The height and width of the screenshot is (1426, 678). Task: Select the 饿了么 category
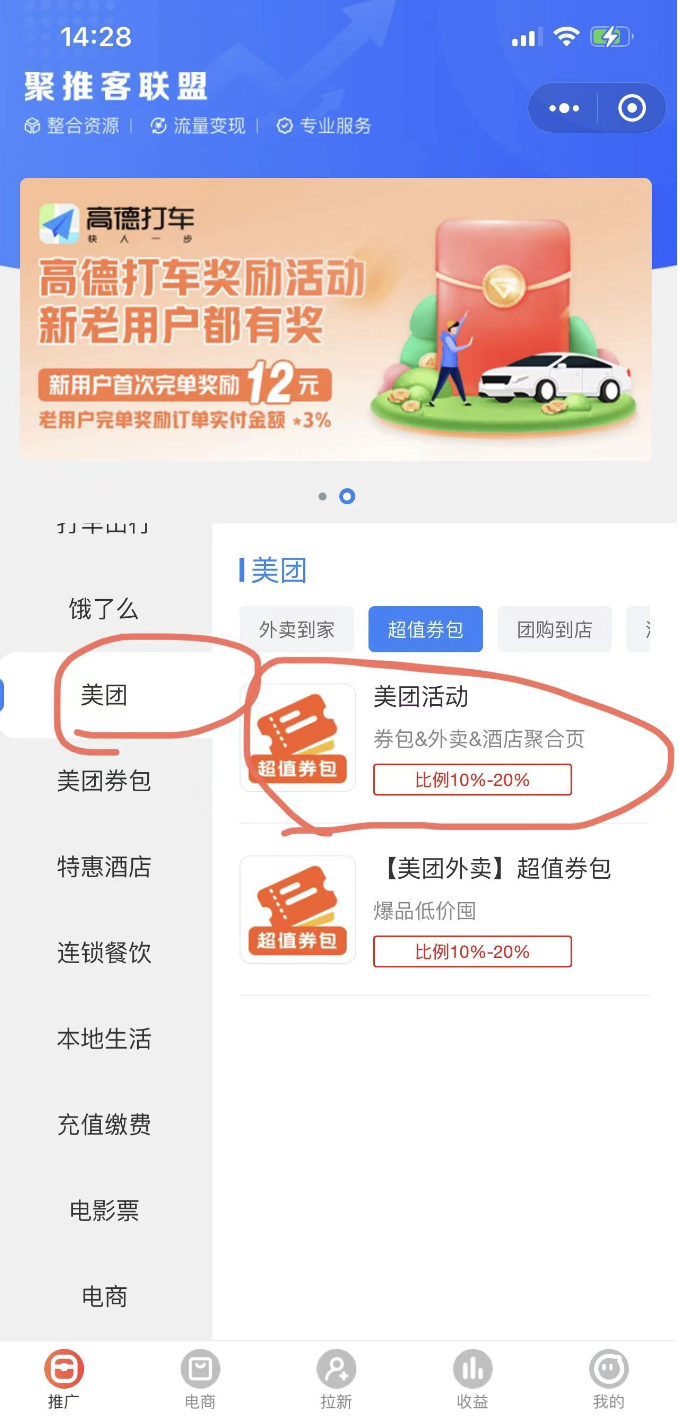[x=104, y=609]
